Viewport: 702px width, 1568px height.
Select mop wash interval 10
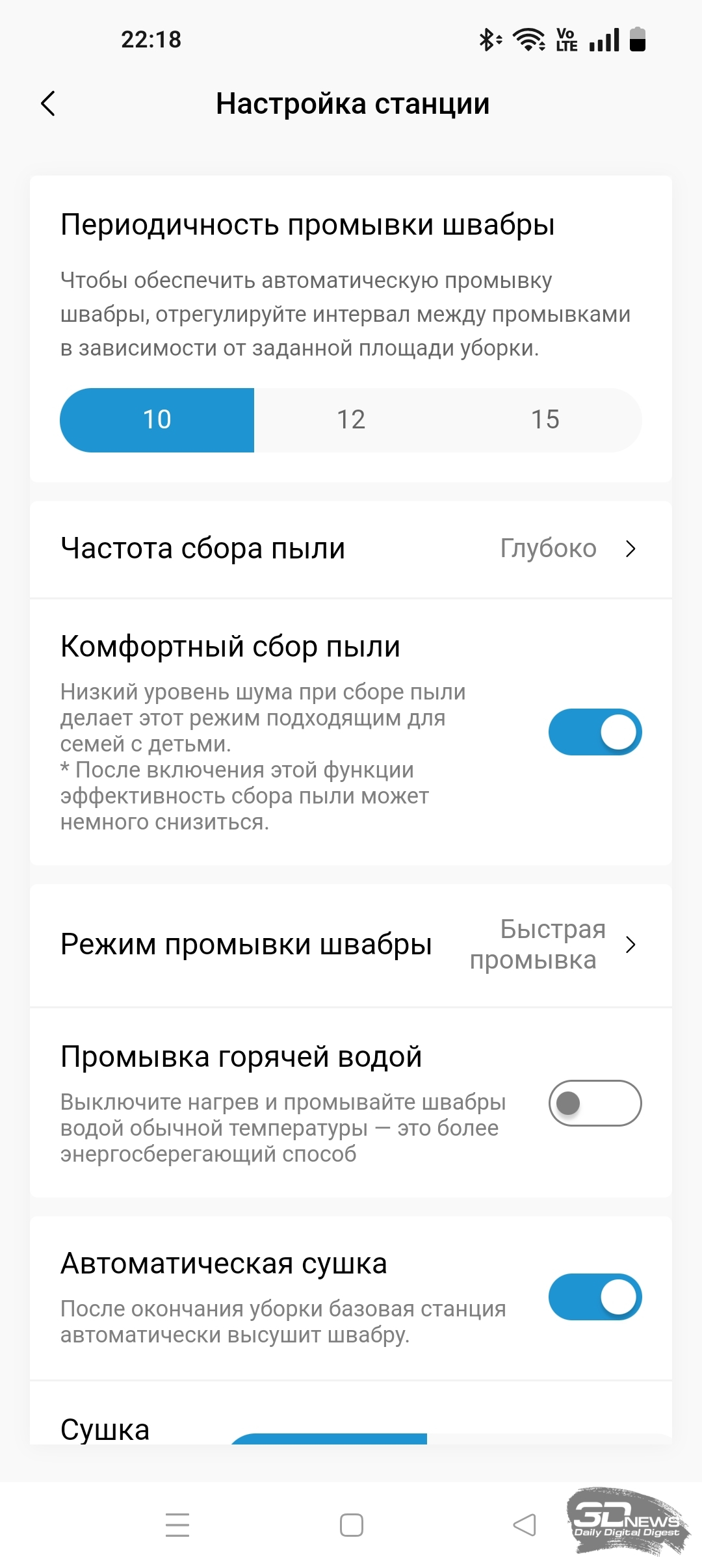(x=157, y=420)
